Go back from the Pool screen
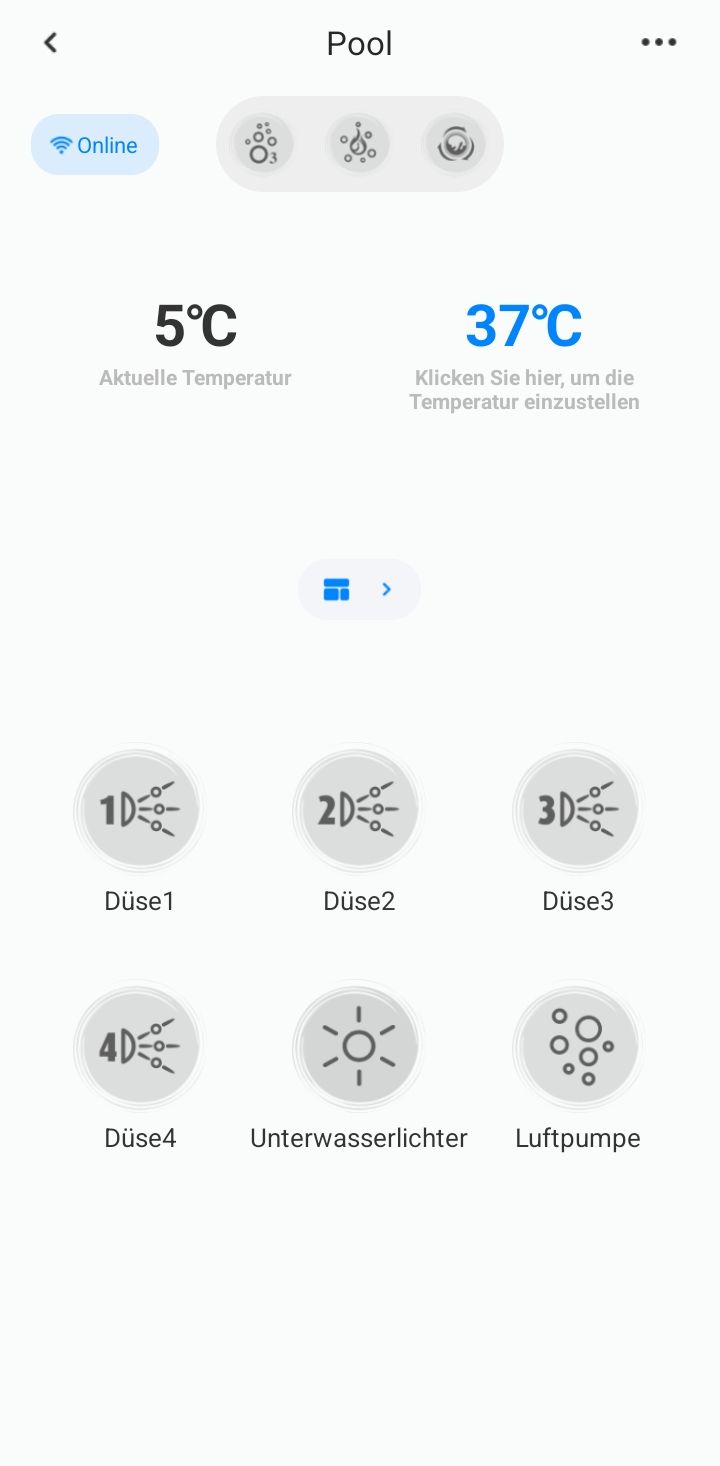The width and height of the screenshot is (720, 1466). 50,42
